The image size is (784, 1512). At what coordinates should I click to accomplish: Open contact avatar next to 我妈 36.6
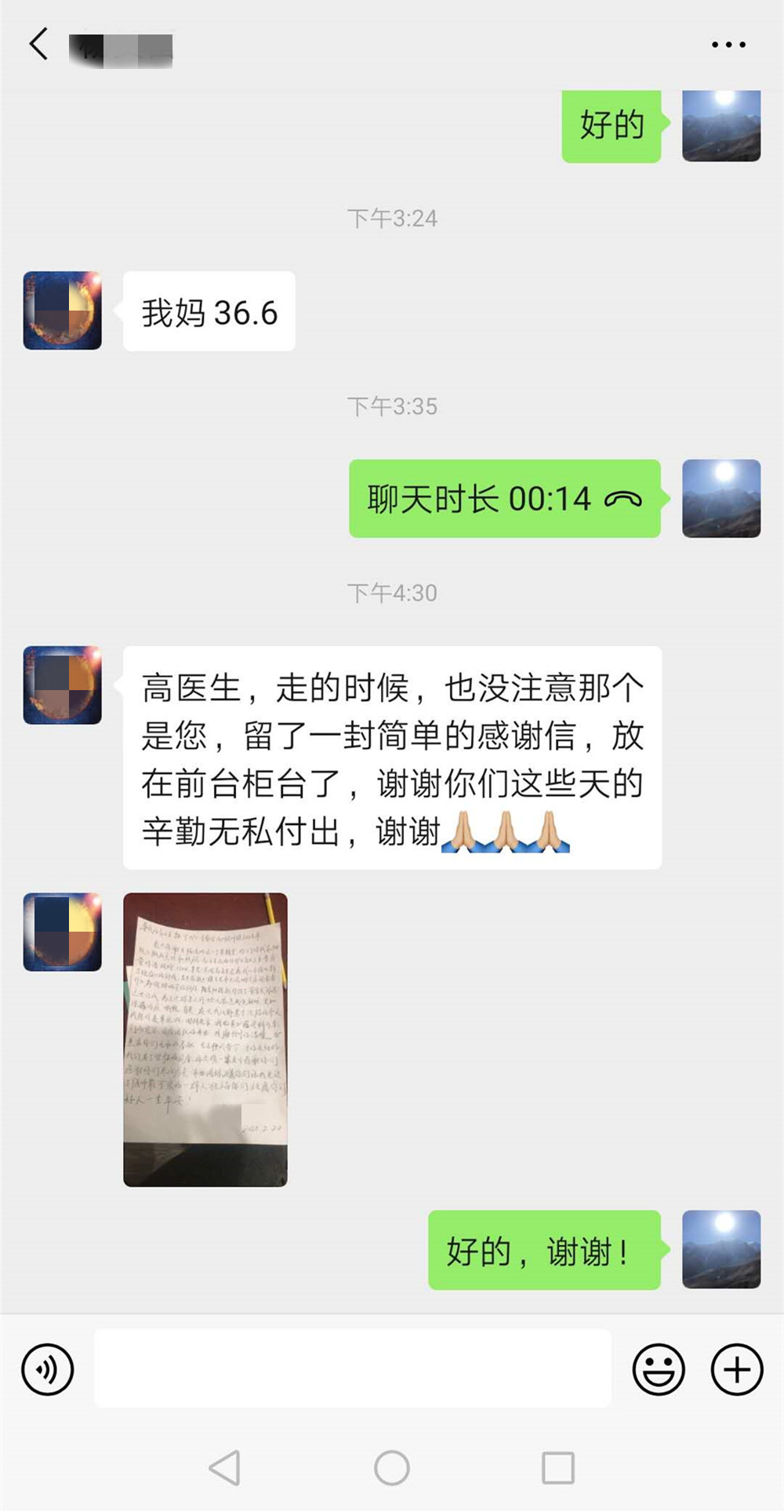pos(63,311)
